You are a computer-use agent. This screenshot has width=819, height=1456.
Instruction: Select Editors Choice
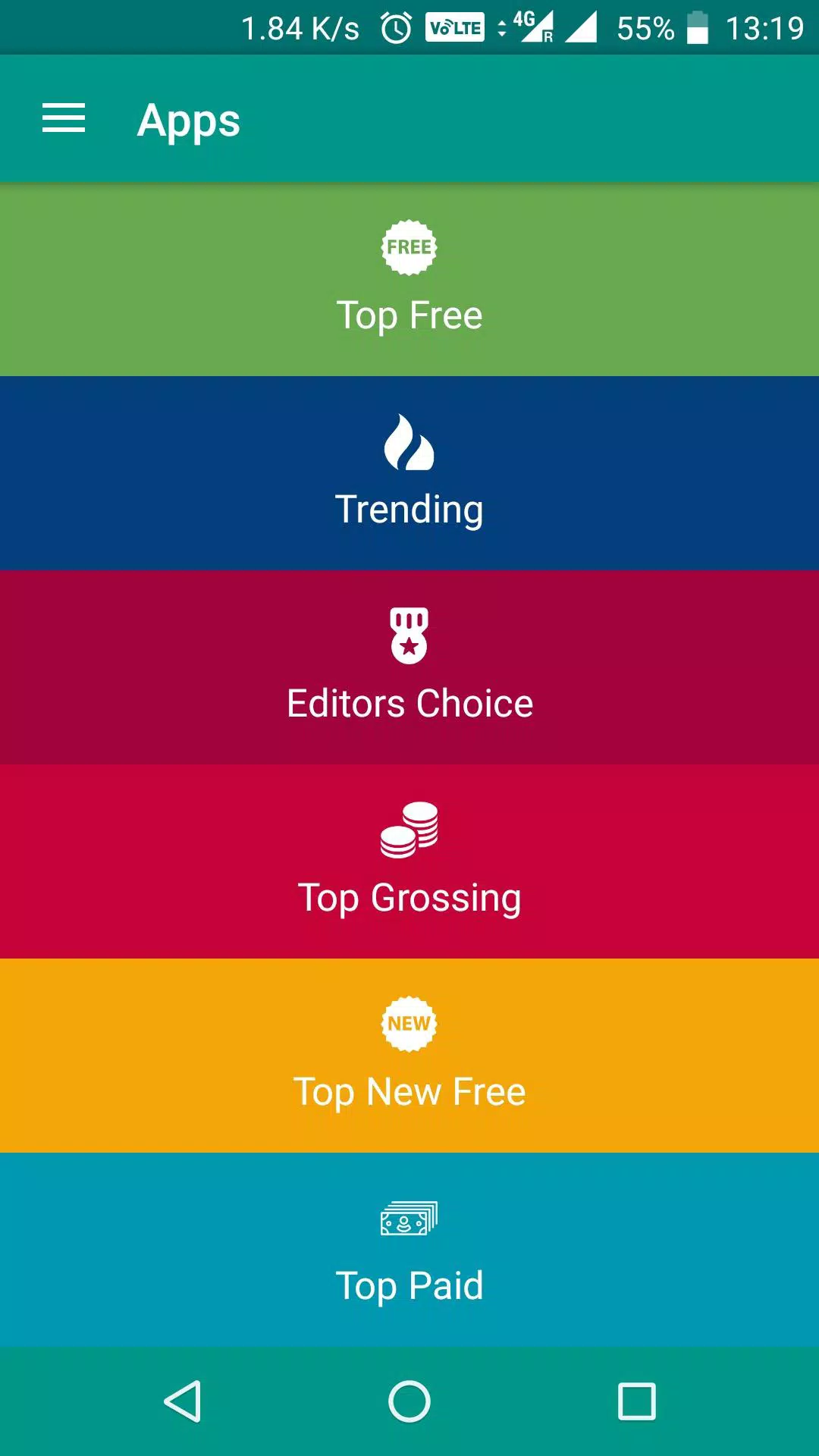click(x=409, y=667)
